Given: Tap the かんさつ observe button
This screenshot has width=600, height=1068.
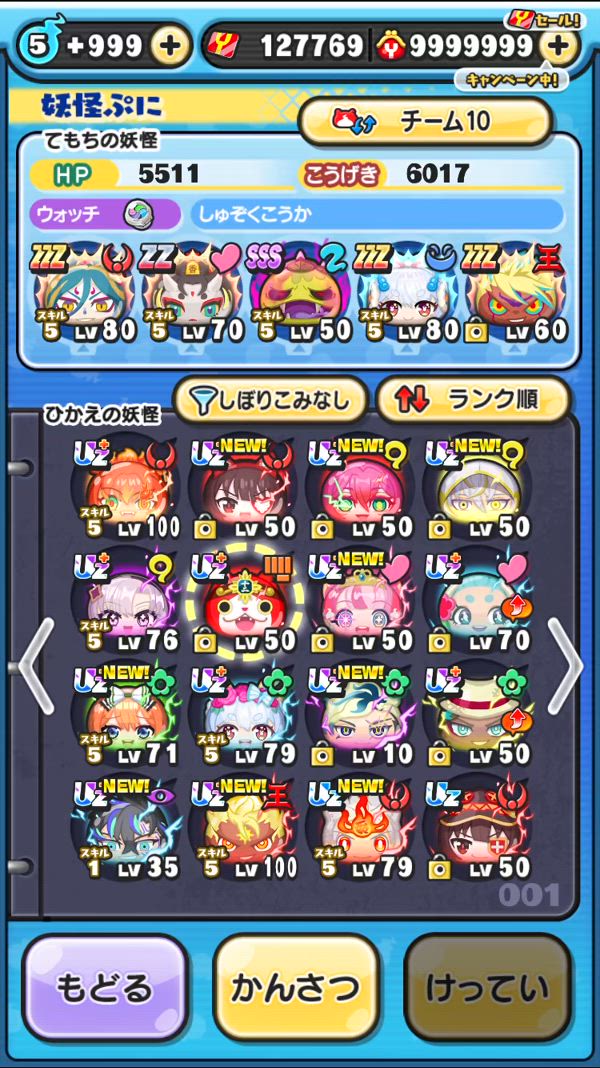Looking at the screenshot, I should point(296,988).
